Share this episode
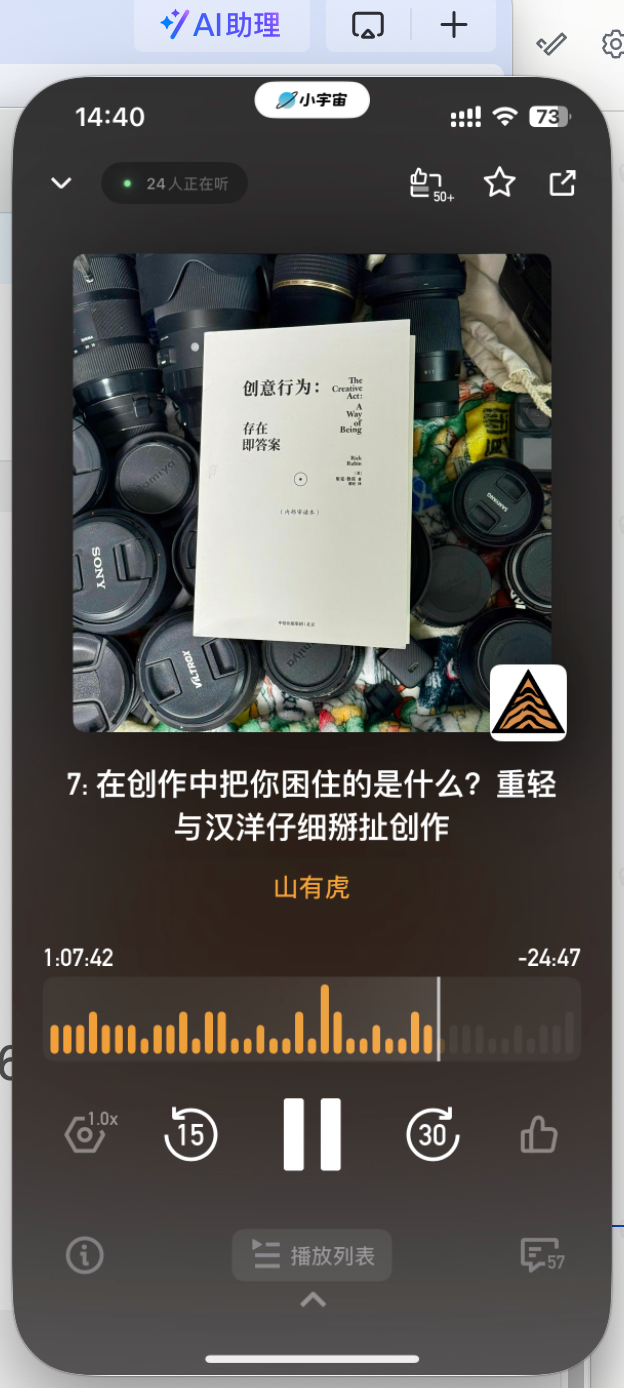 (562, 183)
